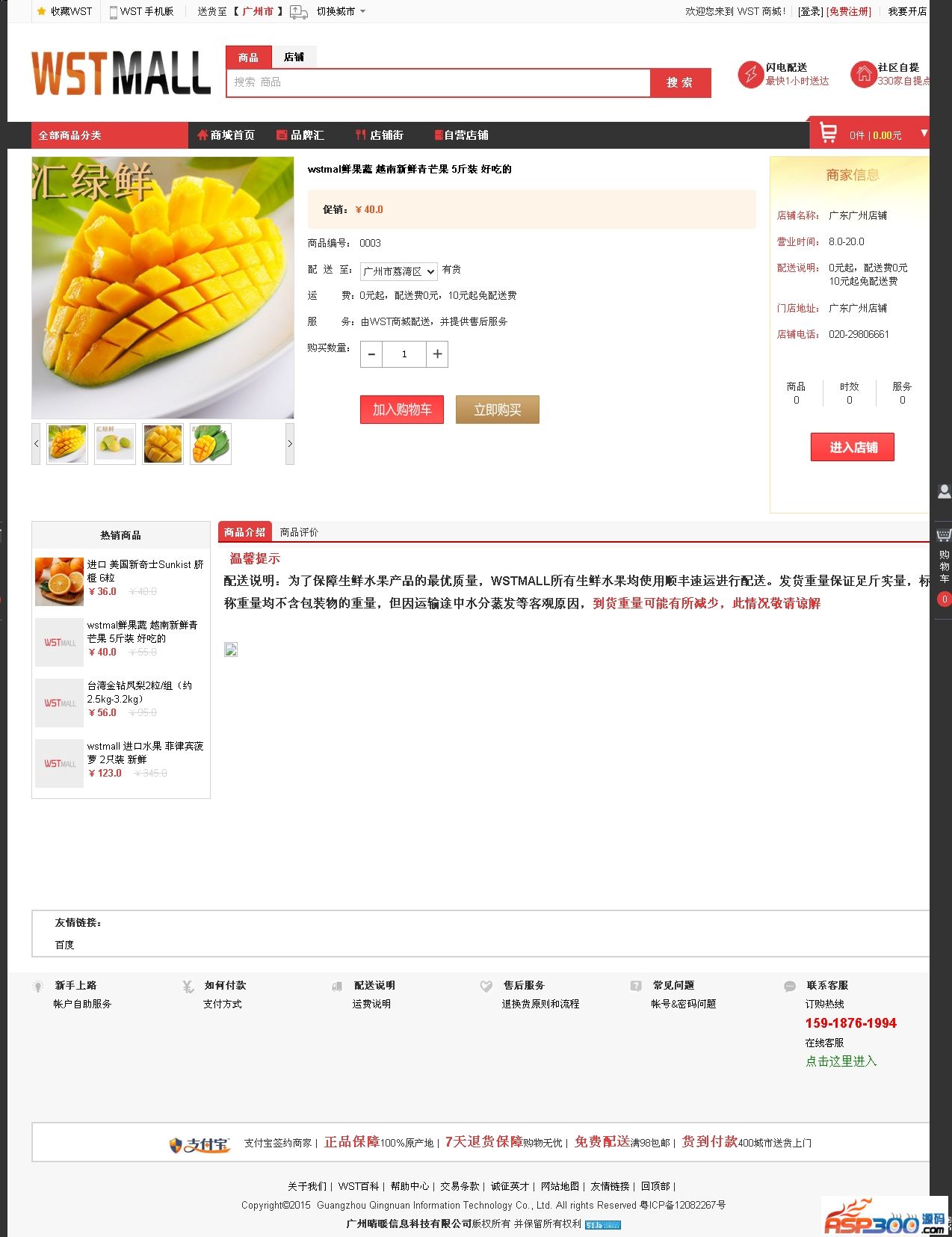Tap the 立即购买 buy-now button
The height and width of the screenshot is (1237, 952).
point(497,410)
